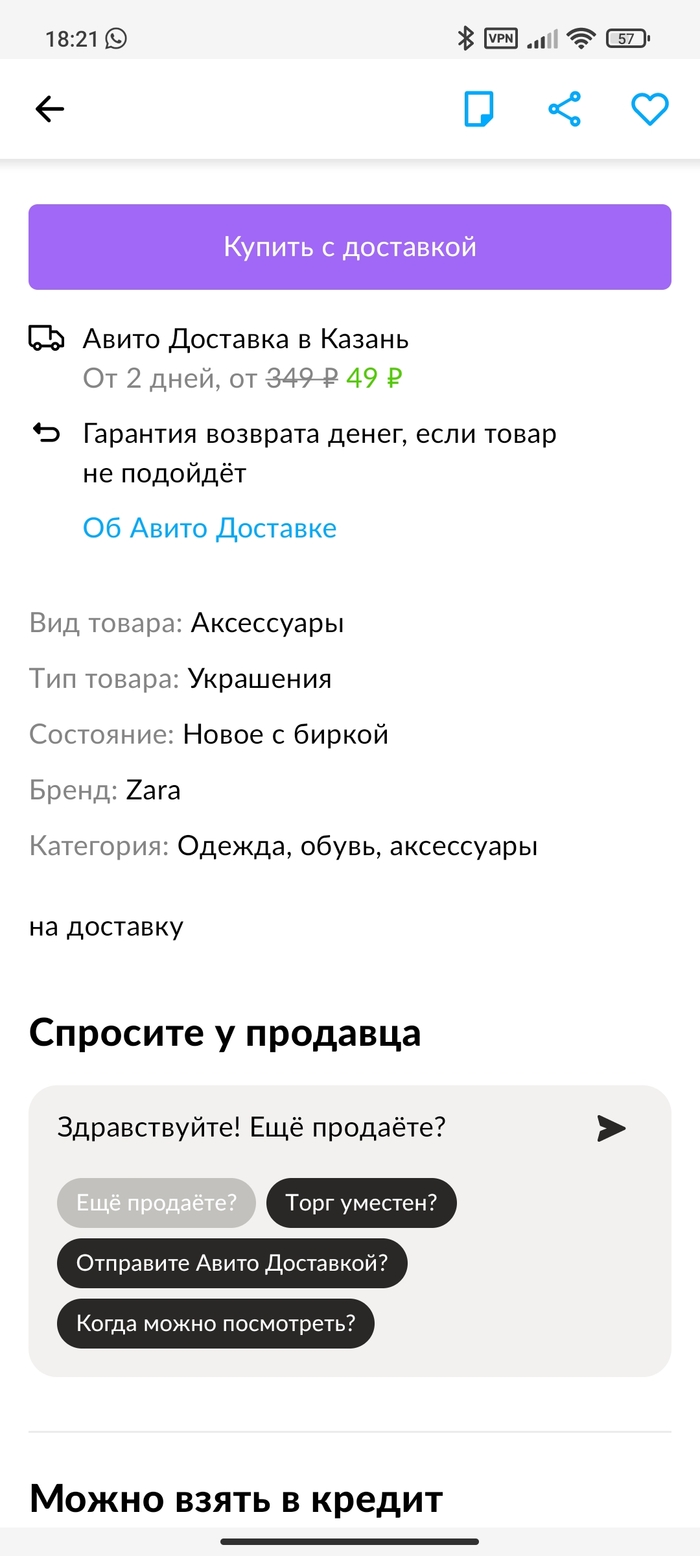Image resolution: width=700 pixels, height=1556 pixels.
Task: Select the 'Ещё продаёте?' chip
Action: coord(156,1202)
